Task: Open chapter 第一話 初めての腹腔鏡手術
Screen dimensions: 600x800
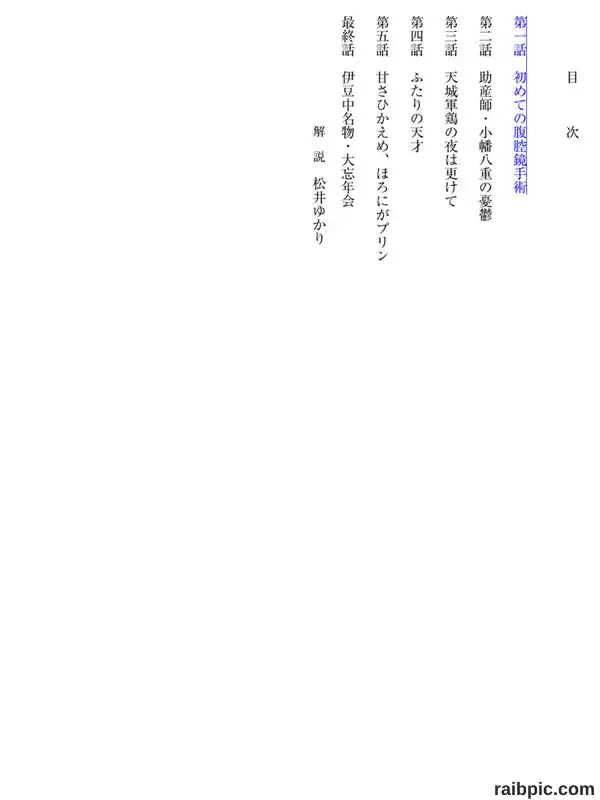Action: click(520, 105)
